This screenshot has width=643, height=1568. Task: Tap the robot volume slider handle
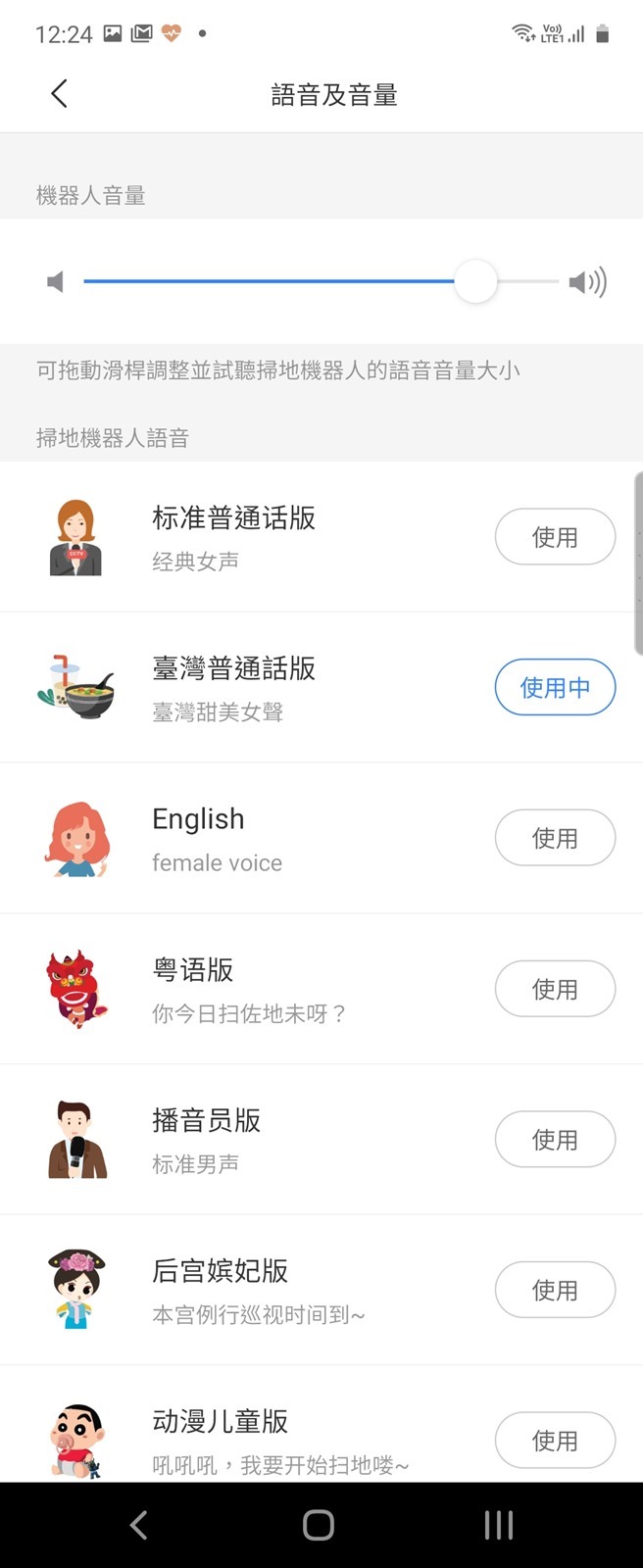475,282
